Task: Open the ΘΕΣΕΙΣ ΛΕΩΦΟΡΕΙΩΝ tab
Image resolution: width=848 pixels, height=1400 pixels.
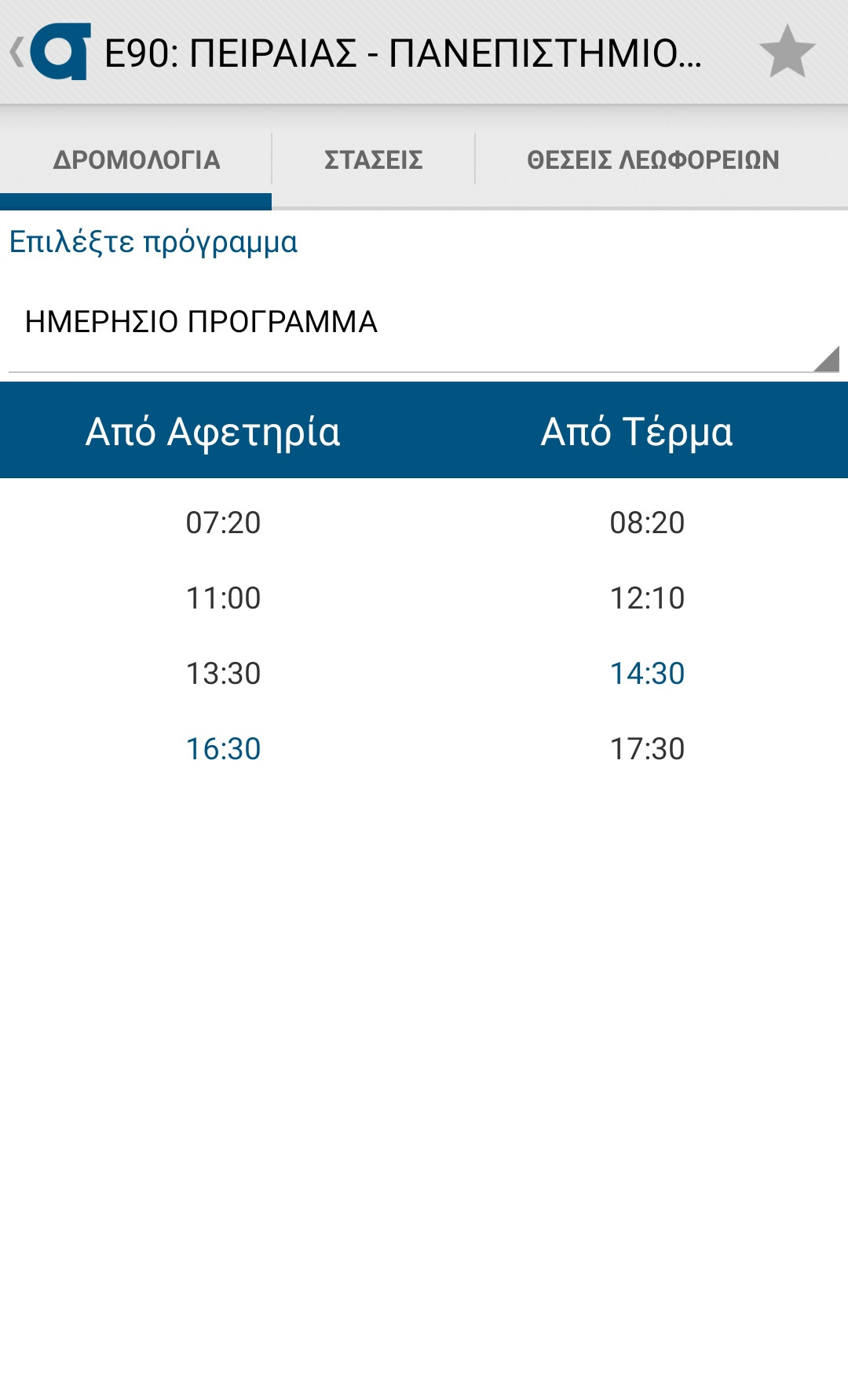Action: click(x=652, y=160)
